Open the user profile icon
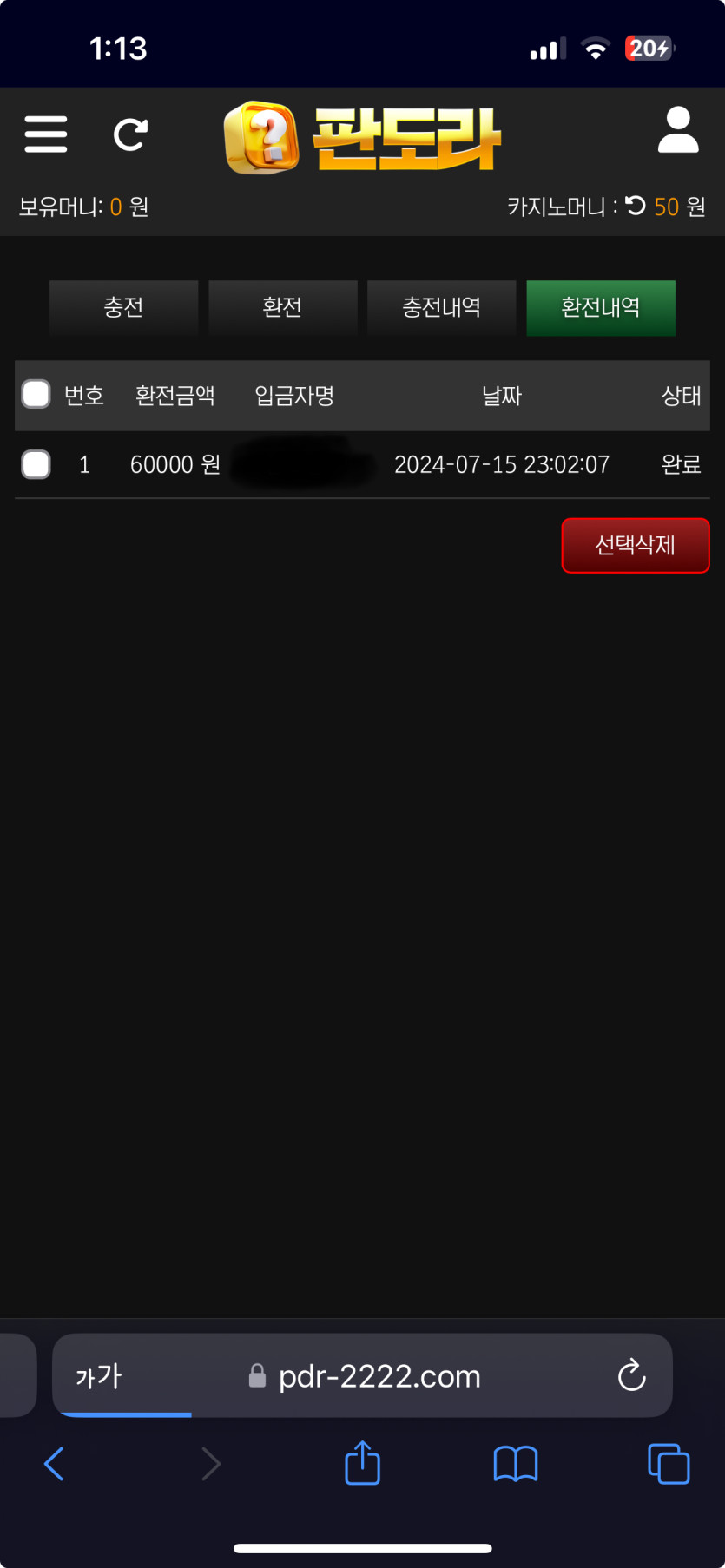725x1568 pixels. click(677, 131)
